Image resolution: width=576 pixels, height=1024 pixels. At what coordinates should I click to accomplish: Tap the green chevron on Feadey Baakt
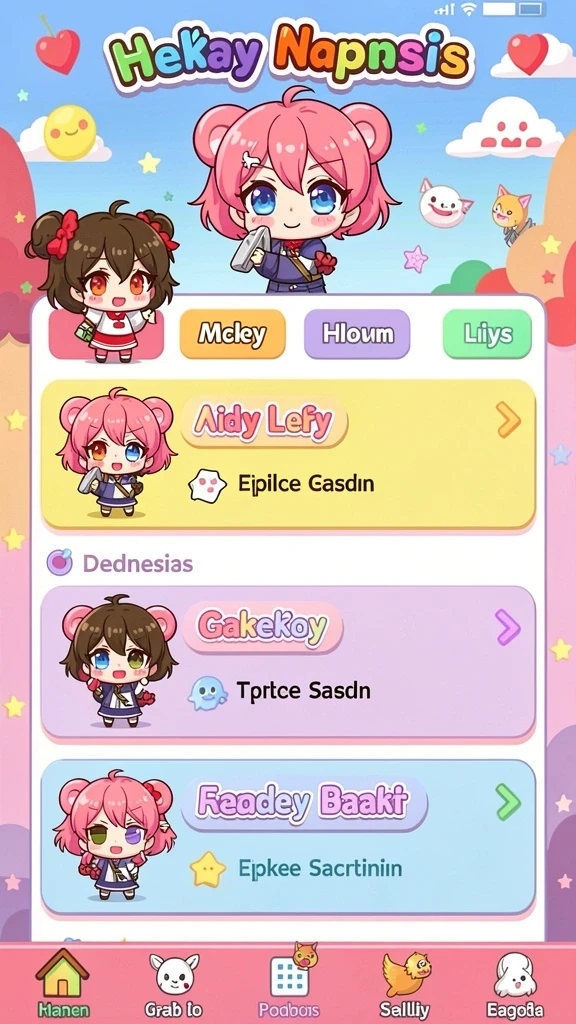[x=508, y=802]
